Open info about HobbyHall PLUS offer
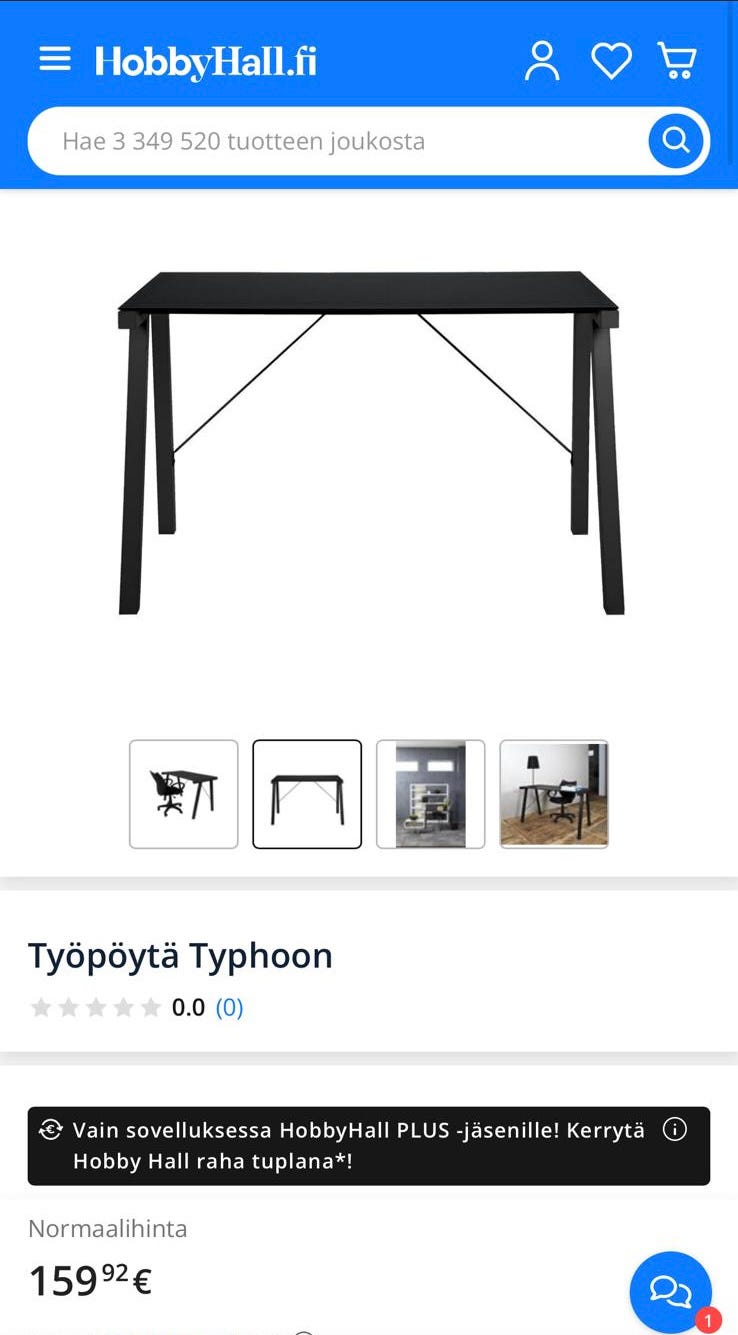738x1335 pixels. click(x=675, y=1130)
